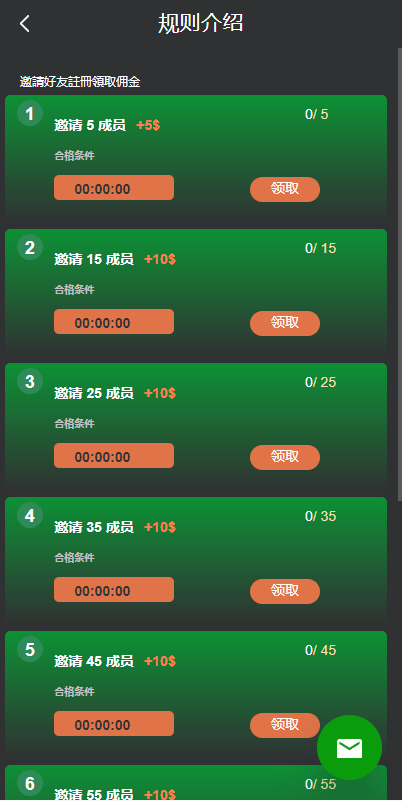The width and height of the screenshot is (402, 801).
Task: Claim the reward for inviting 15 members
Action: coord(285,323)
